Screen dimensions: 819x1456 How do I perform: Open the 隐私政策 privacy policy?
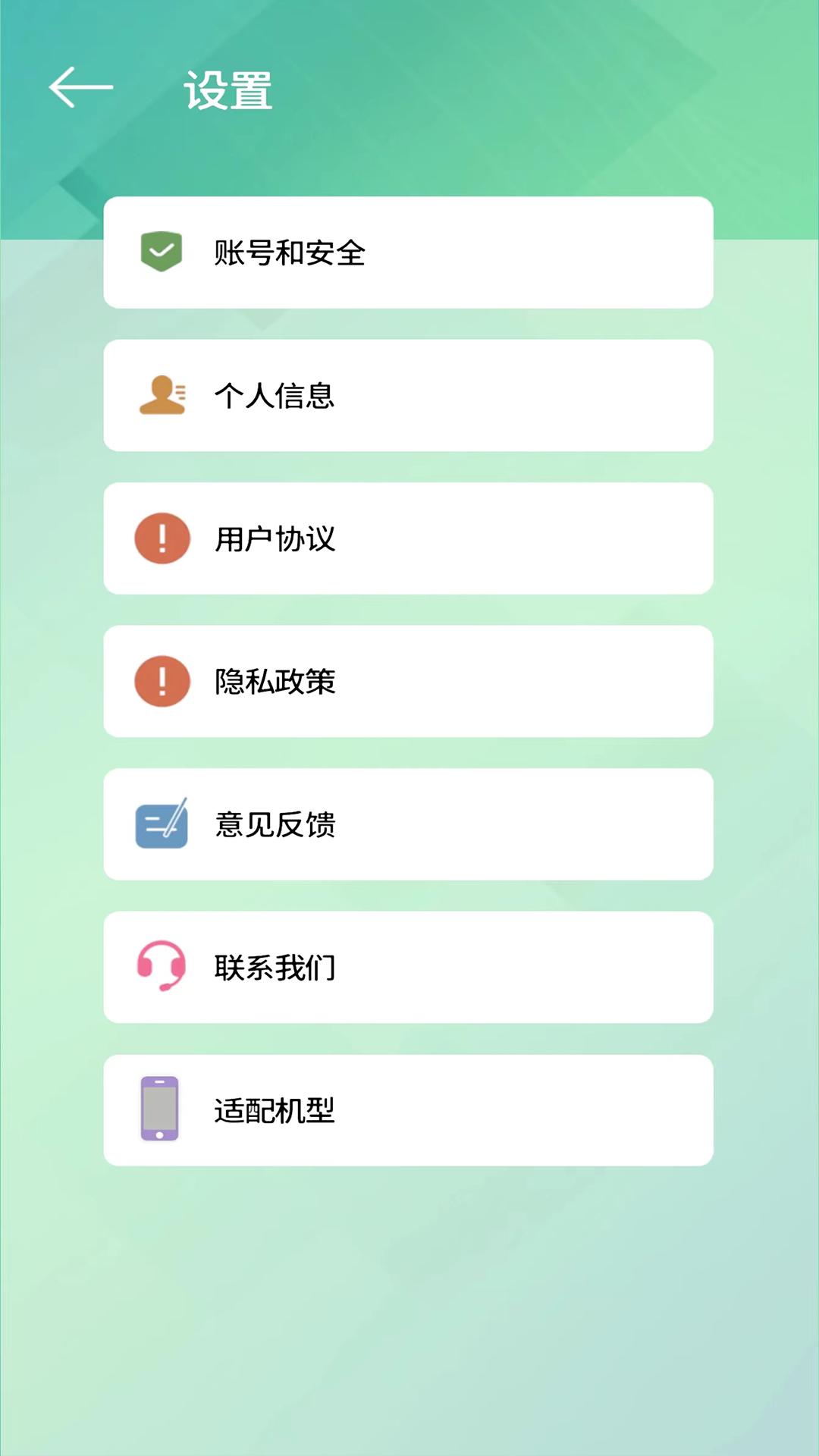tap(409, 681)
